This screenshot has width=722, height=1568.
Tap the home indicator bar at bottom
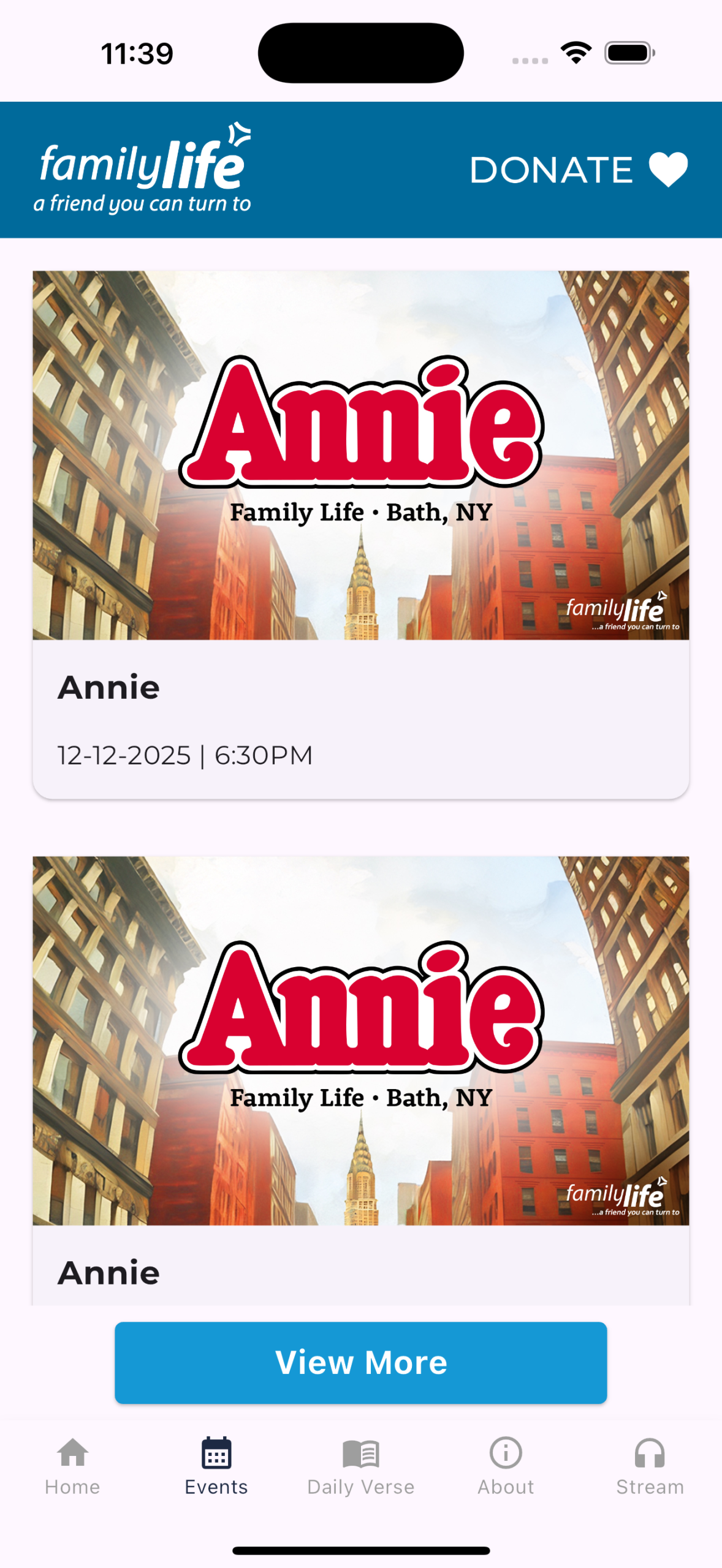click(360, 1551)
